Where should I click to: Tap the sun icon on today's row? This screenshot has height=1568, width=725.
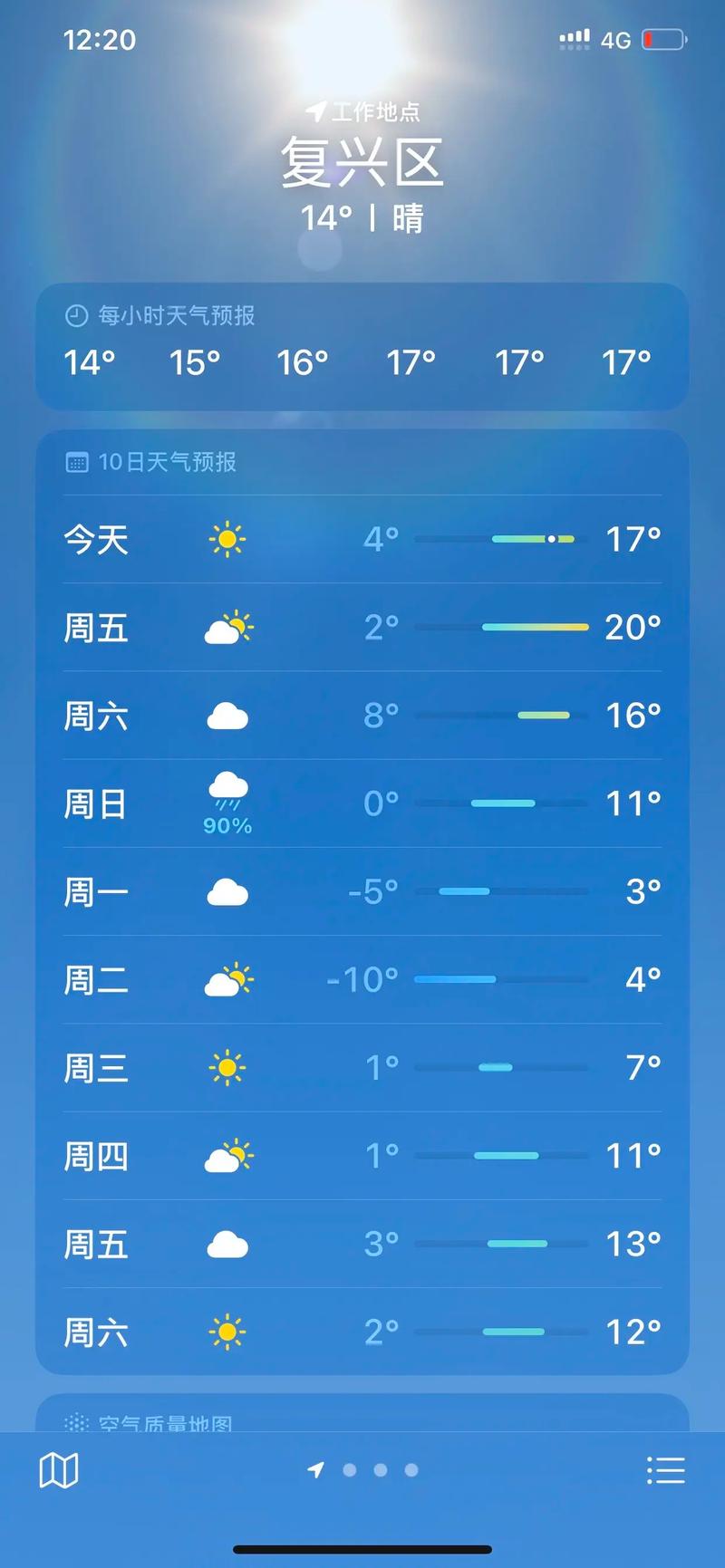(x=227, y=537)
